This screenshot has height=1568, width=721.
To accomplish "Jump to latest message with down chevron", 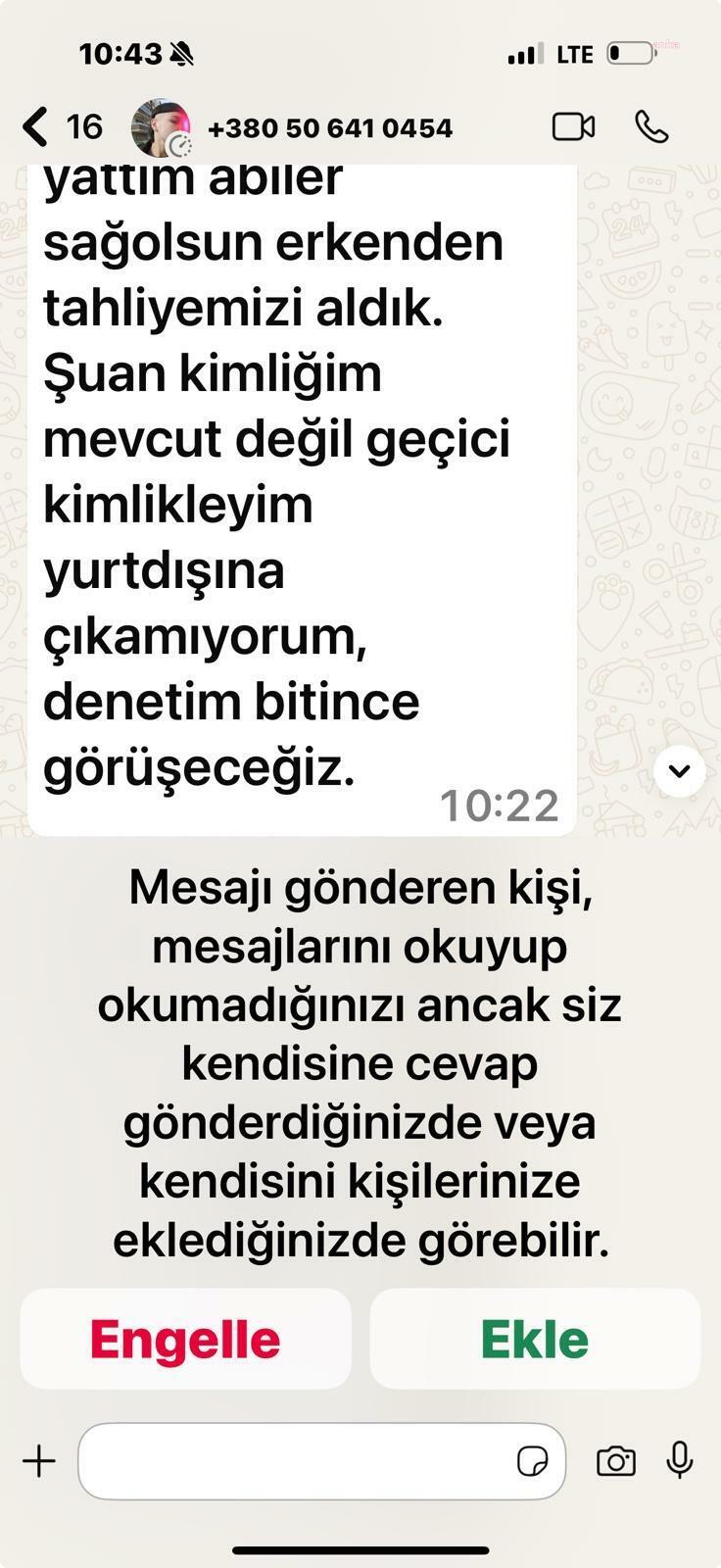I will (679, 770).
